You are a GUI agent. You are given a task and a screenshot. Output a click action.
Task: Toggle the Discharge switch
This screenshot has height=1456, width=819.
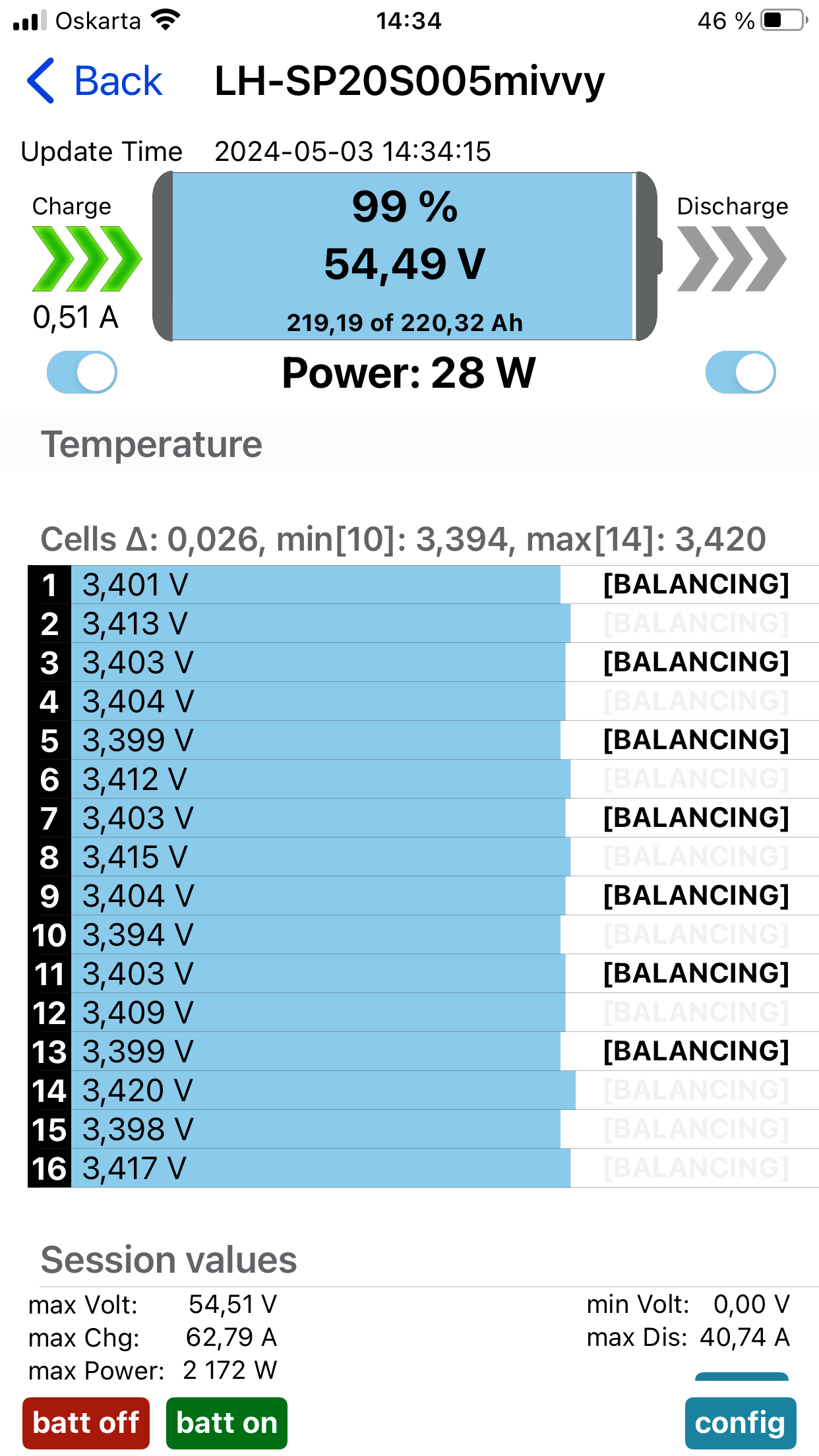tap(741, 373)
